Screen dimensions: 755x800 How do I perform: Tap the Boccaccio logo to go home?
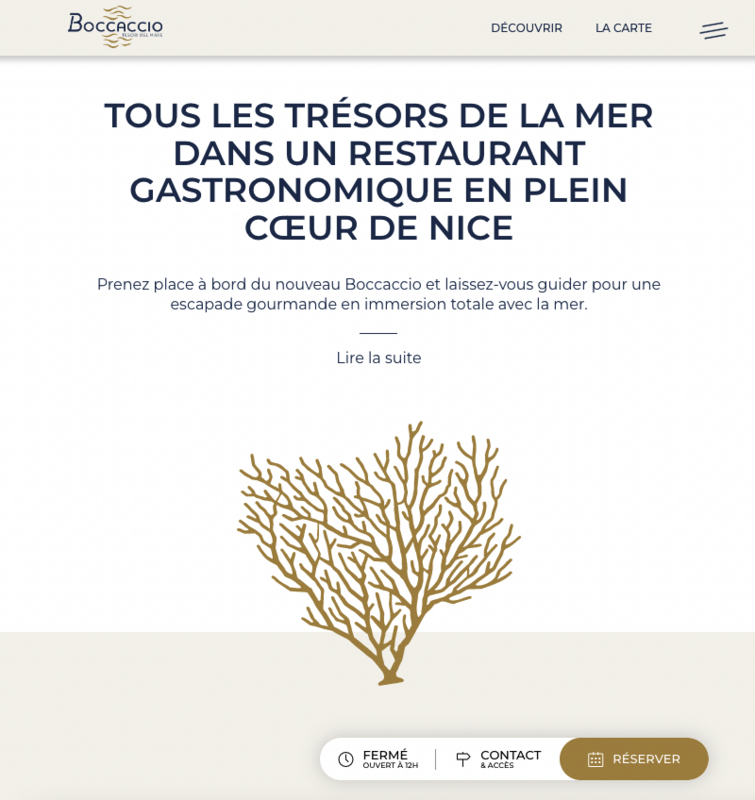[115, 26]
